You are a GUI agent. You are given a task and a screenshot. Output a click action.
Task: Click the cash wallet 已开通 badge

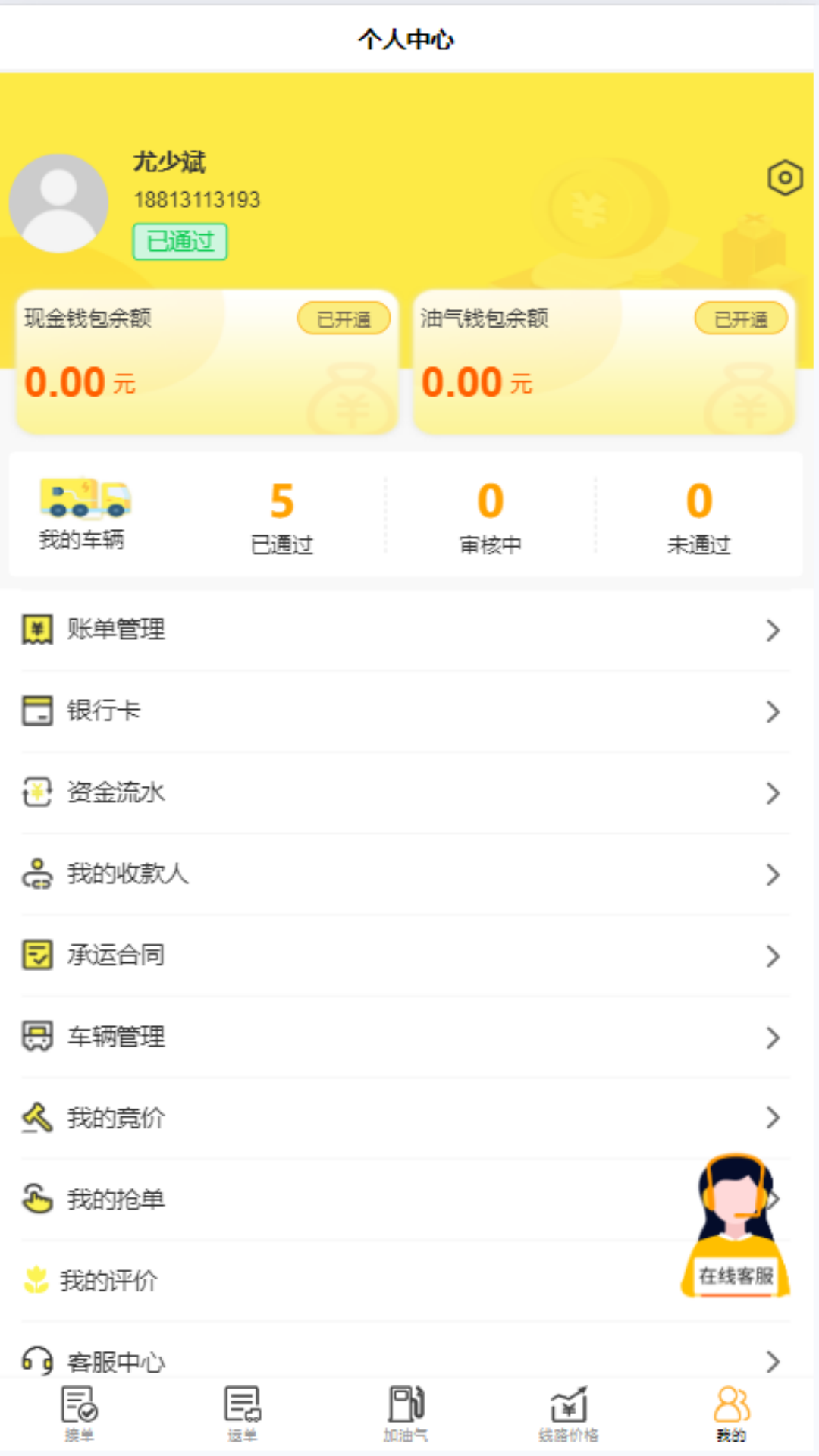click(x=344, y=318)
